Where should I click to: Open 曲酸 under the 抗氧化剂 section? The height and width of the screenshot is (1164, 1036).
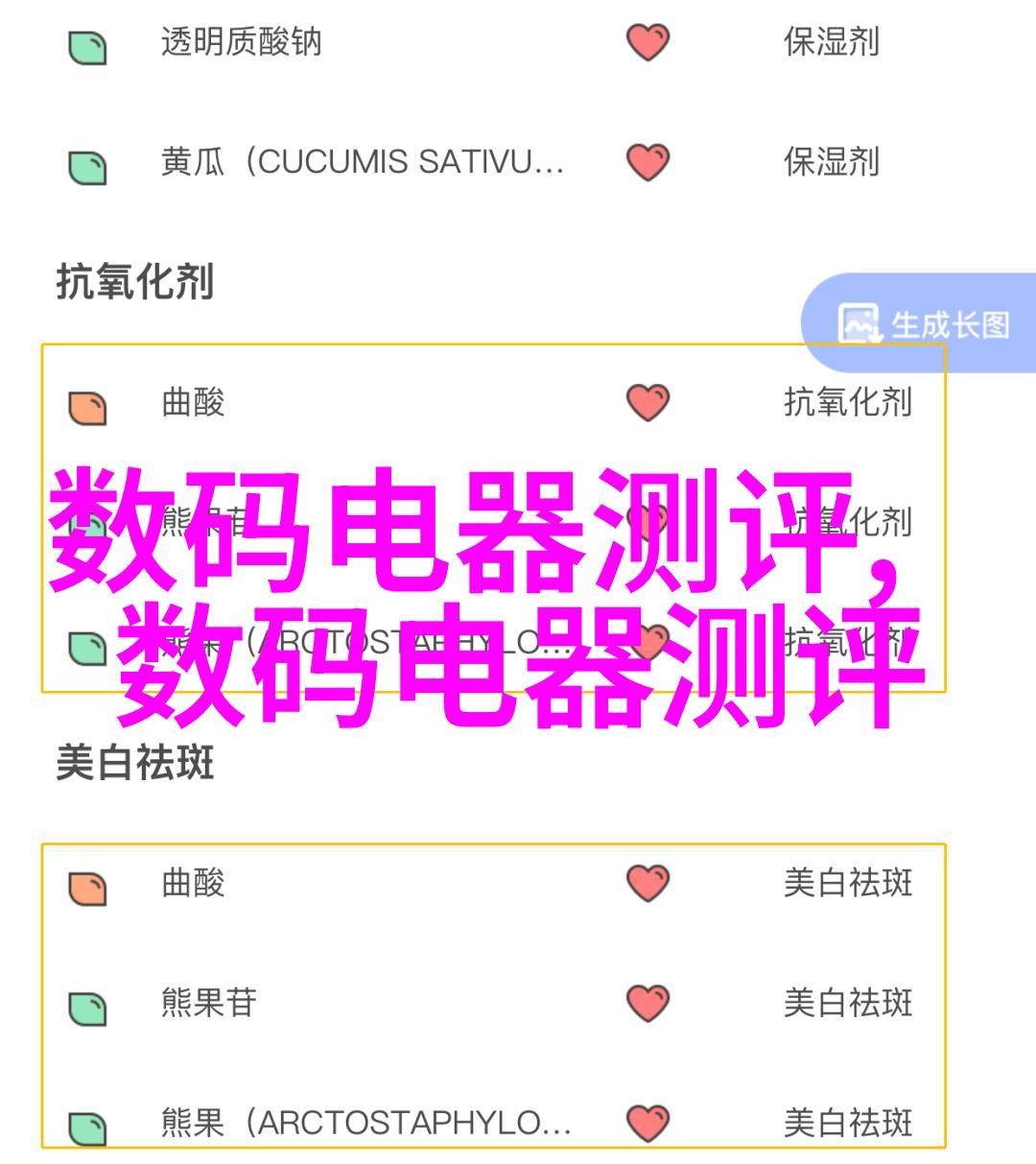pyautogui.click(x=194, y=402)
